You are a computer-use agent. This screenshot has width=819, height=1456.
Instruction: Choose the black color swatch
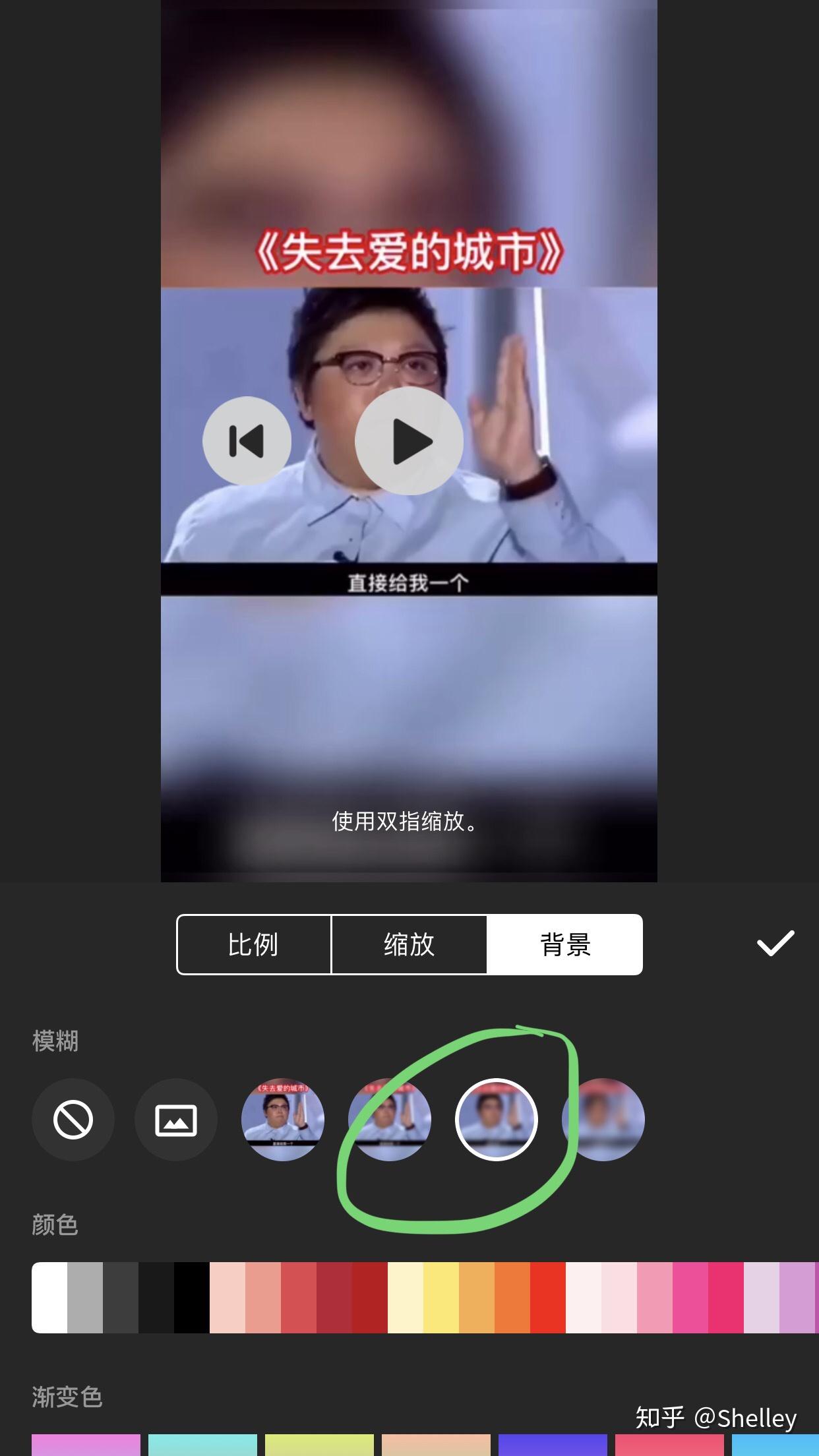192,1297
